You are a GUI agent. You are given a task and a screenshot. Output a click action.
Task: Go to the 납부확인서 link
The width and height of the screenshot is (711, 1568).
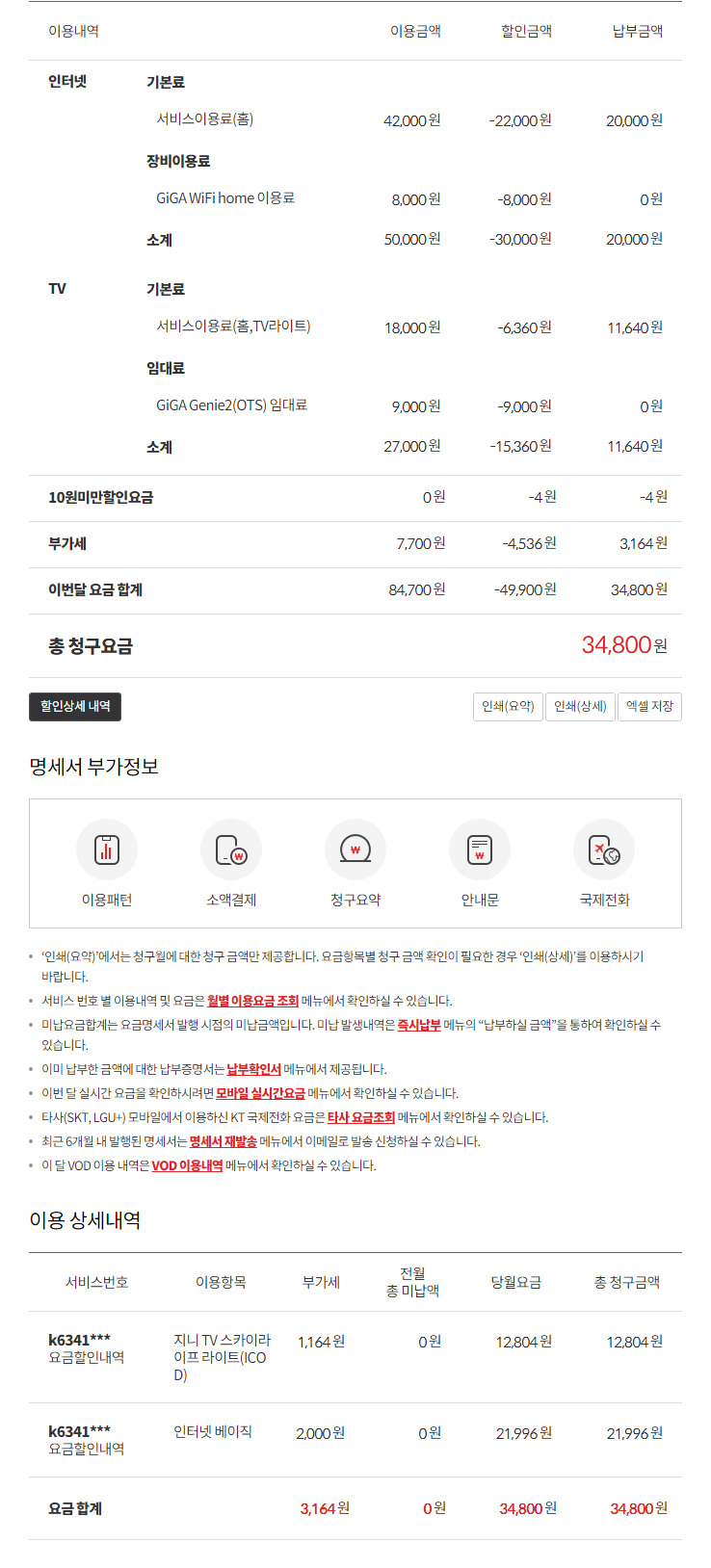pos(253,1069)
